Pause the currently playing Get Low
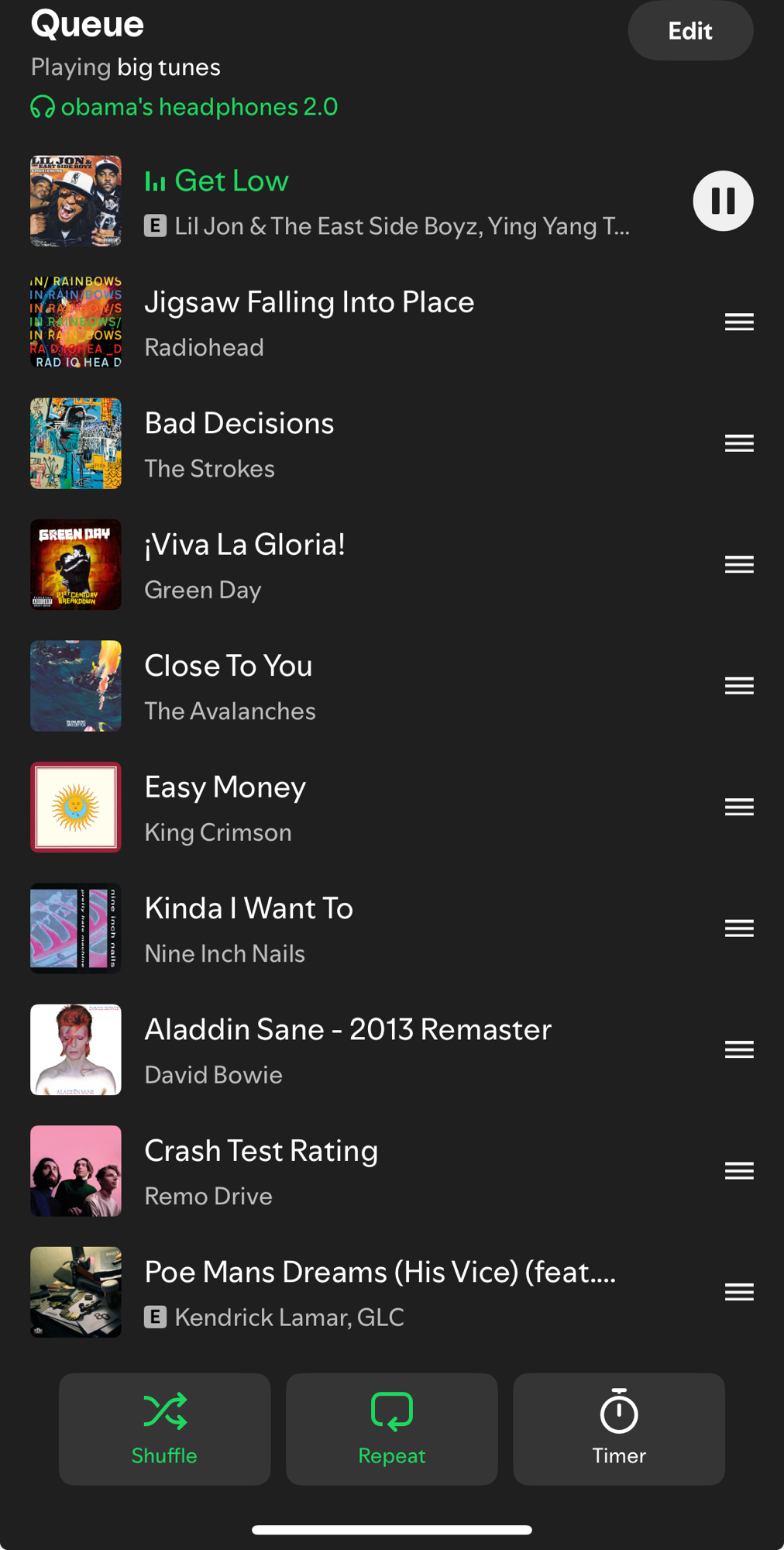The width and height of the screenshot is (784, 1550). click(722, 201)
